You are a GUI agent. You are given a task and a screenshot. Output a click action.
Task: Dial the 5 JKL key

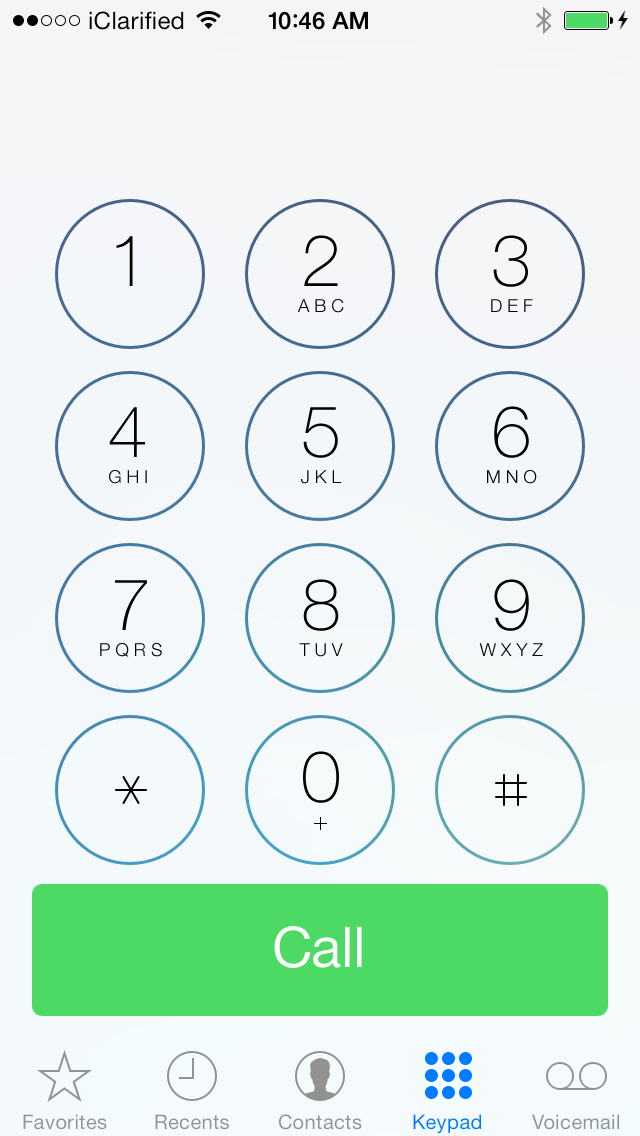320,446
